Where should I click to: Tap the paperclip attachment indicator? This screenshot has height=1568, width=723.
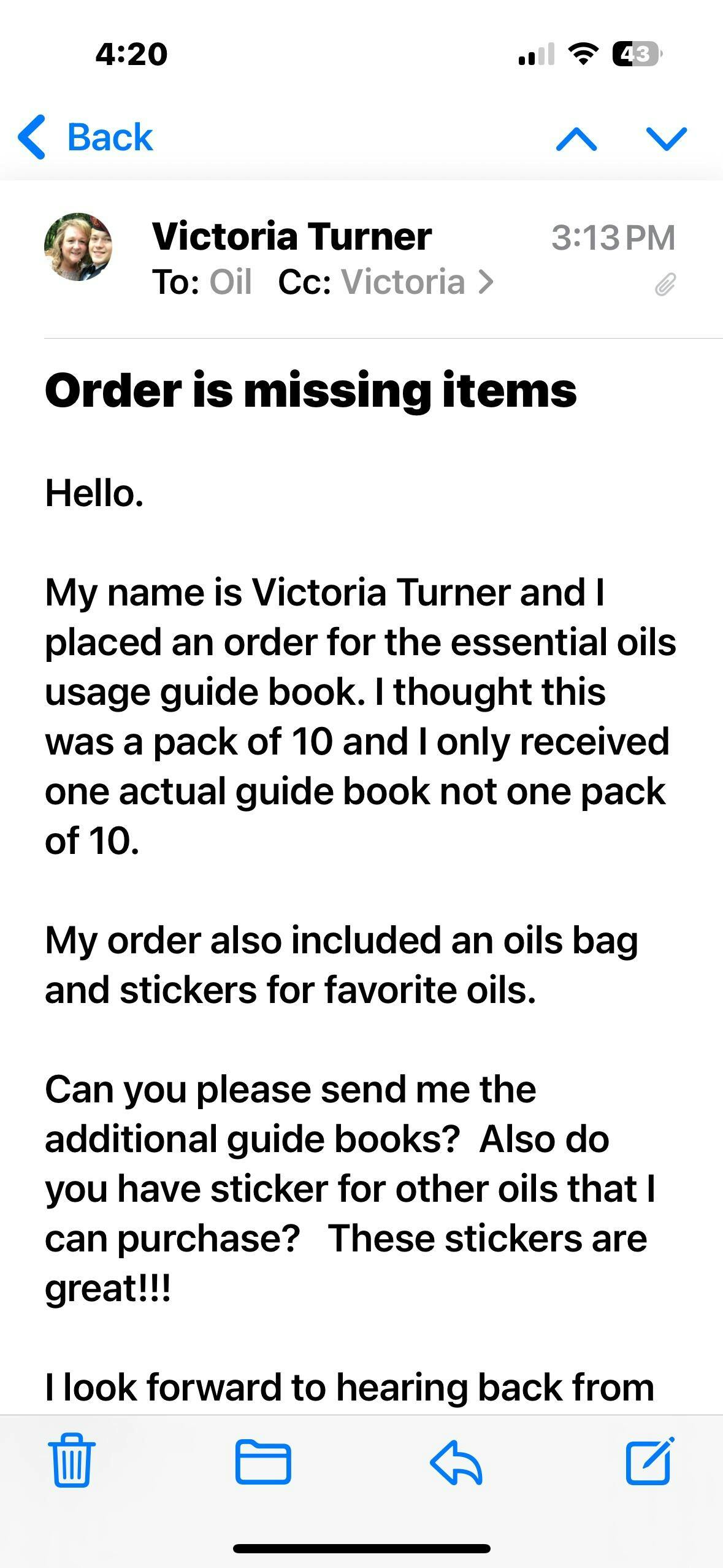[665, 285]
